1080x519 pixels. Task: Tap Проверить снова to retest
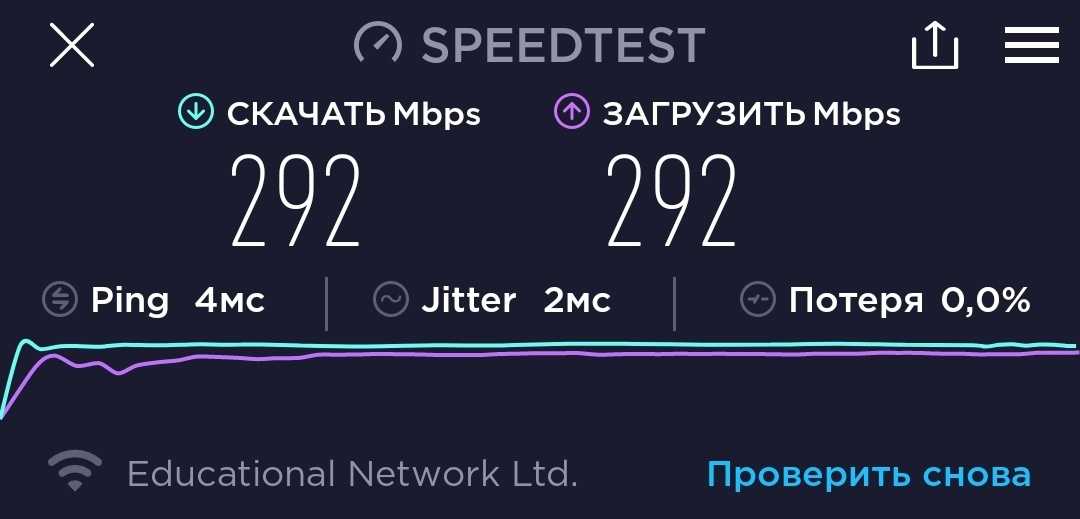pyautogui.click(x=868, y=473)
